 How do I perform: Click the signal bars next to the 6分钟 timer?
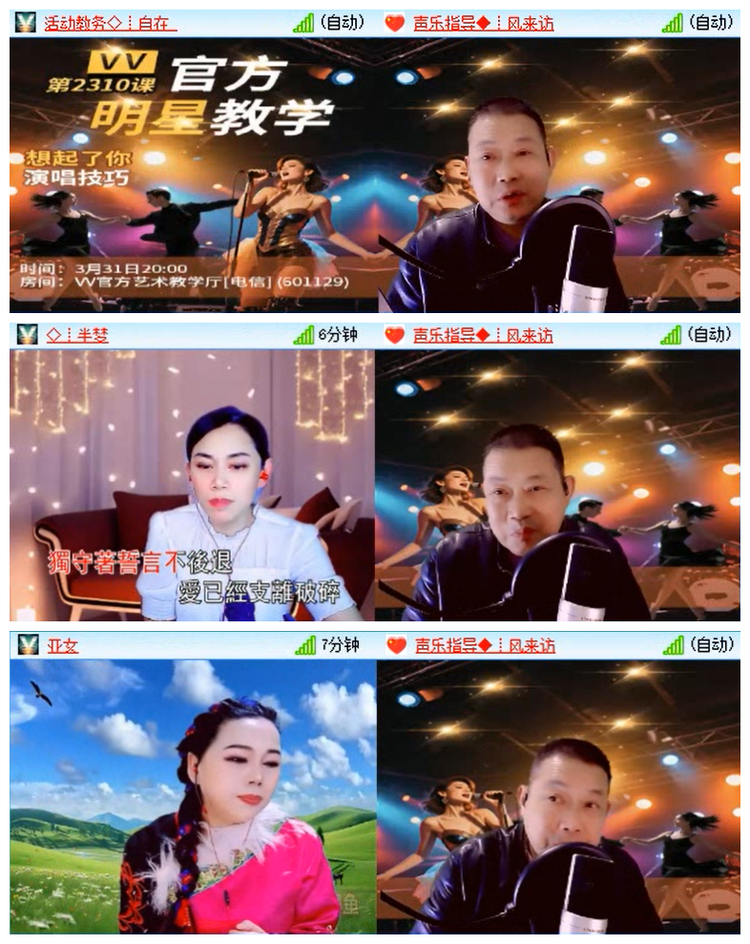[304, 337]
